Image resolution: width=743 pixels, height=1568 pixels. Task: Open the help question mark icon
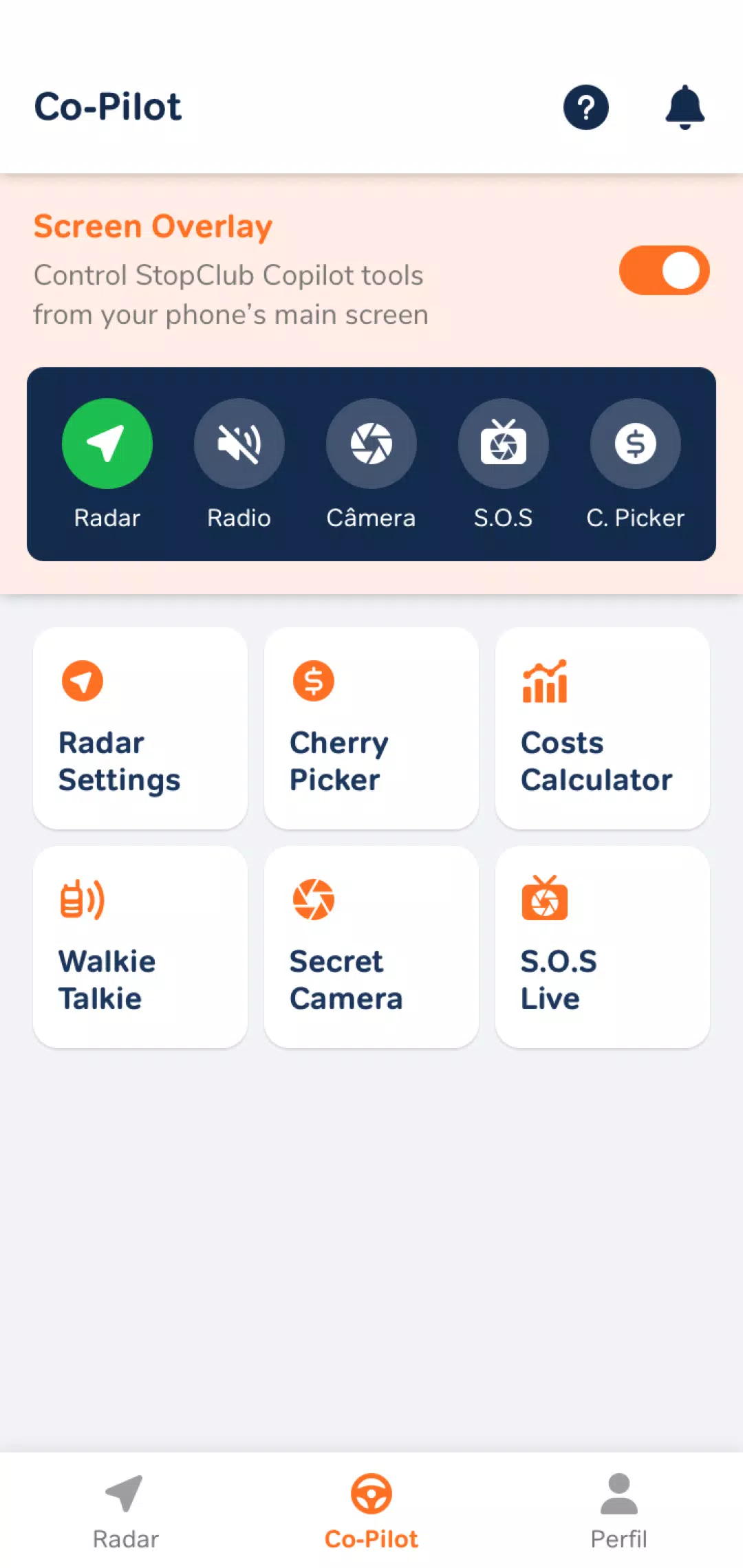[x=585, y=107]
